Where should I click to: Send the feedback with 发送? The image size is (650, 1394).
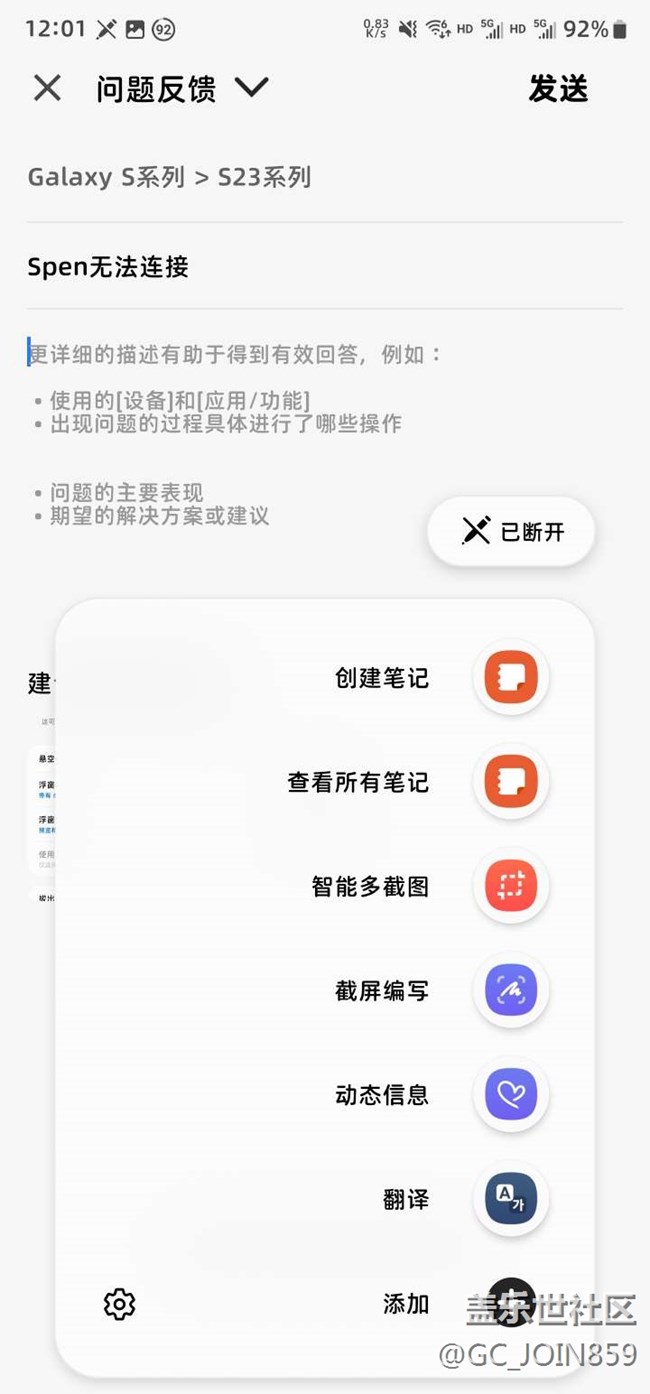558,89
